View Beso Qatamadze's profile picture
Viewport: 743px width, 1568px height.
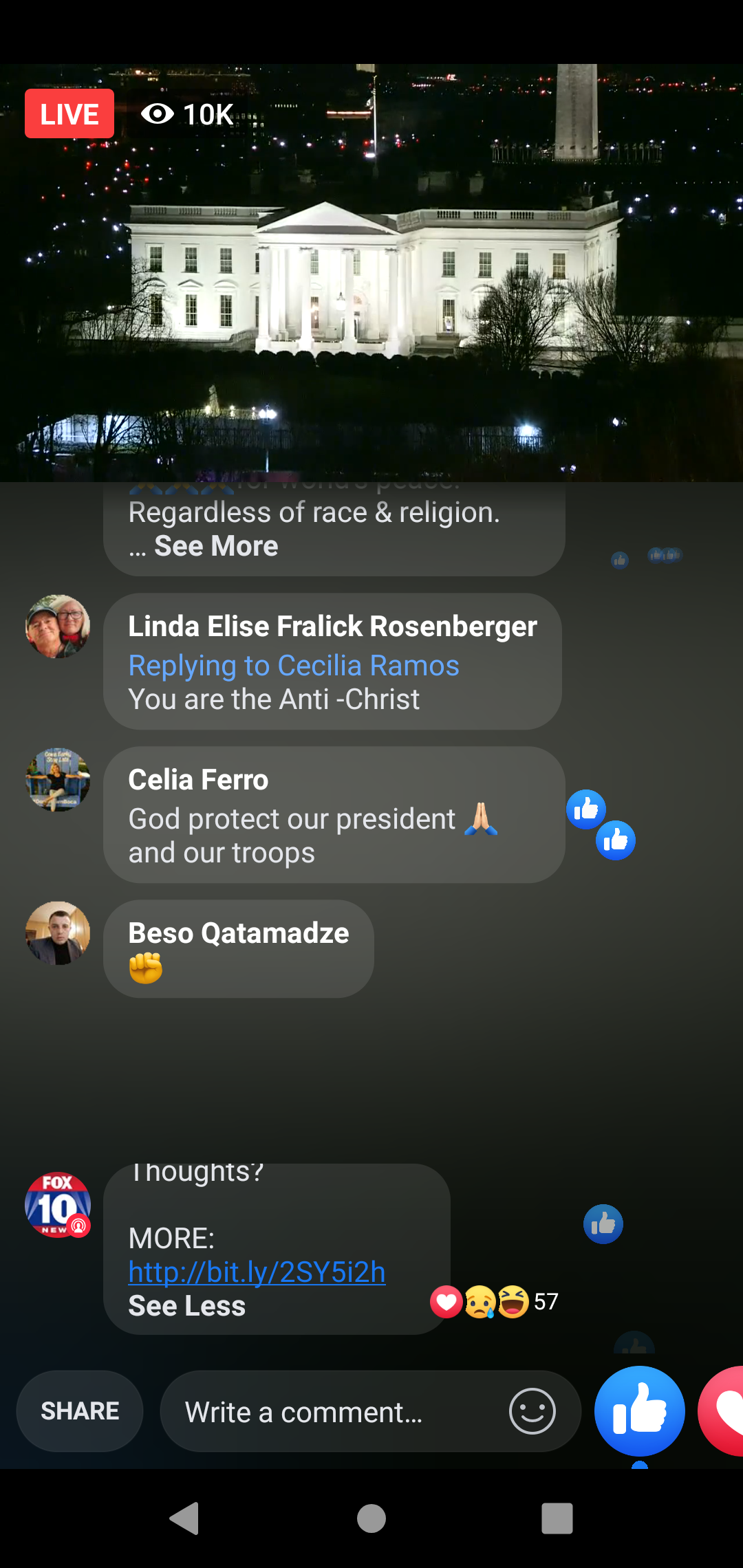tap(58, 933)
